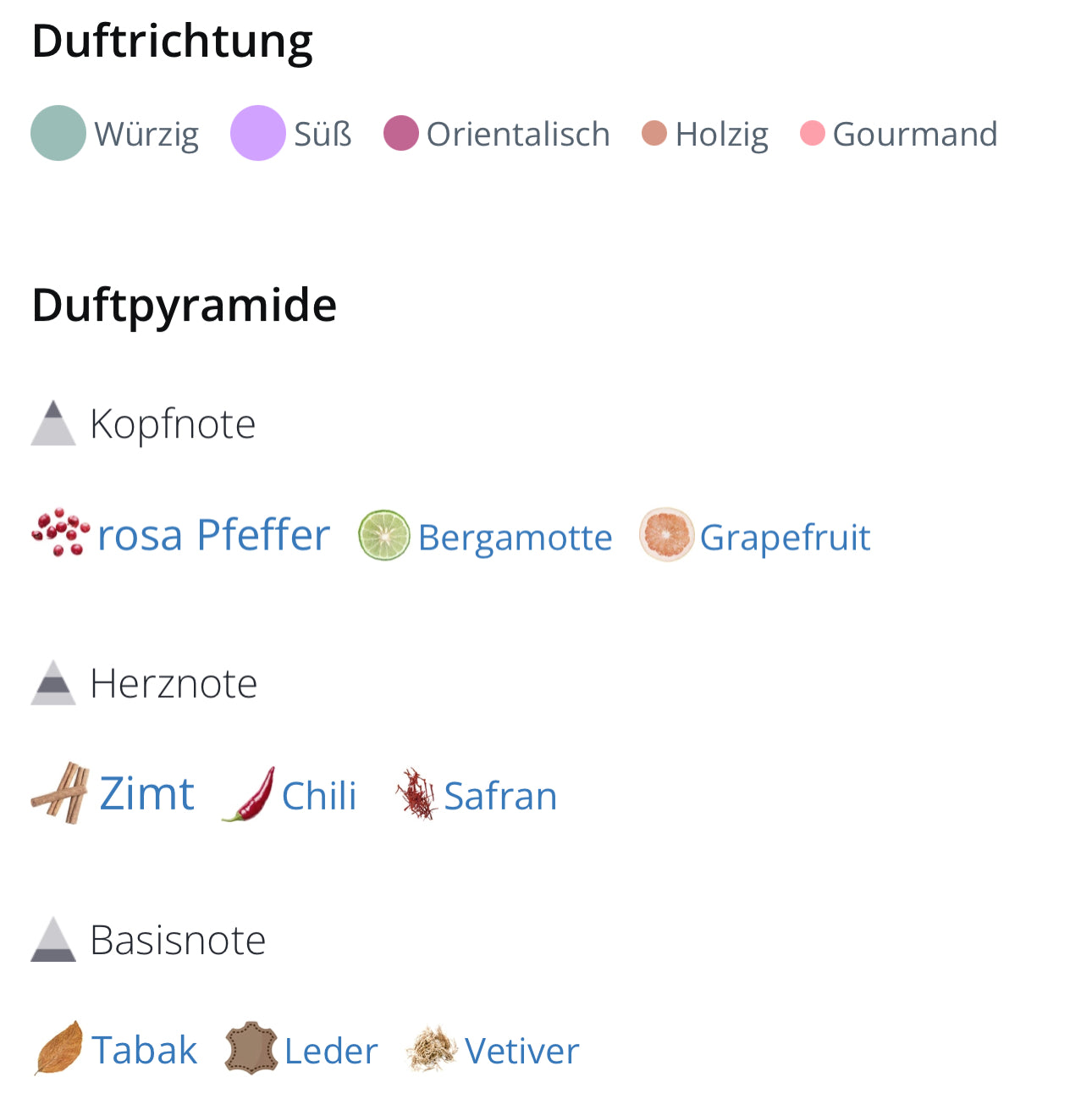Tap the Grapefruit note link
The width and height of the screenshot is (1092, 1099).
click(x=785, y=538)
